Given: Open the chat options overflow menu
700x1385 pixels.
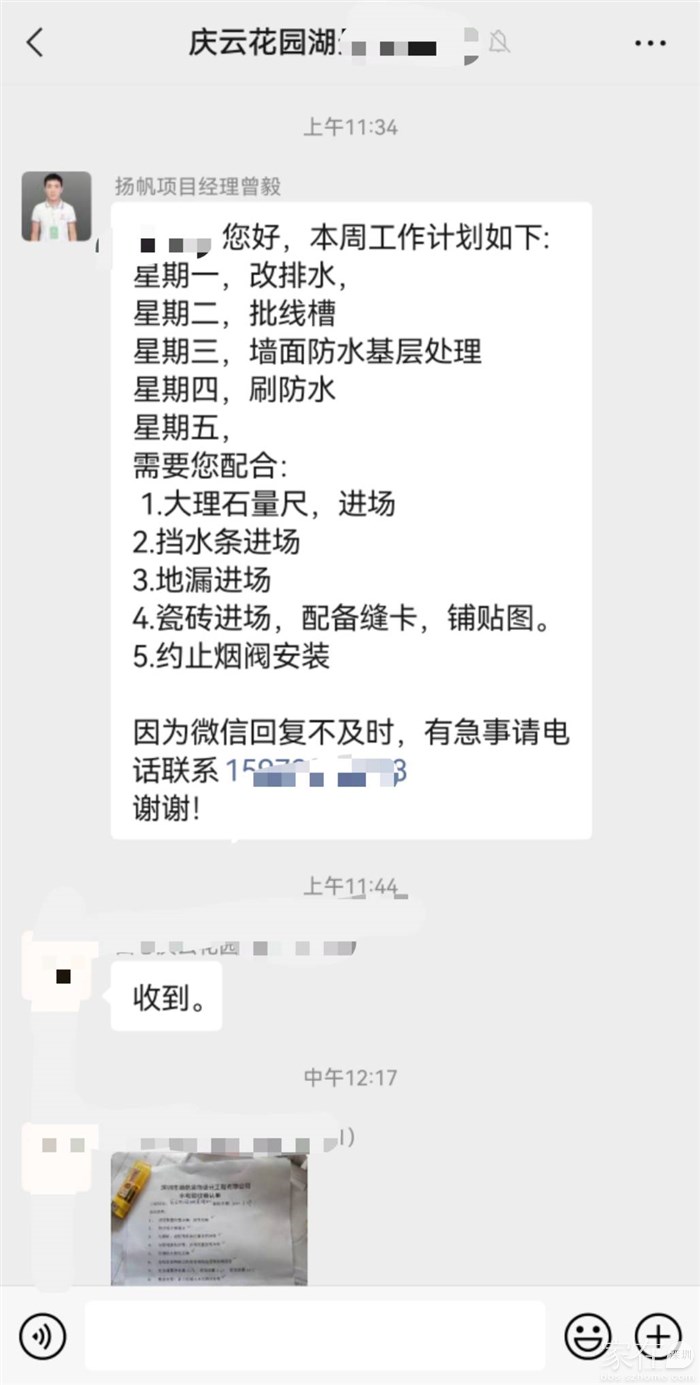Looking at the screenshot, I should click(650, 43).
